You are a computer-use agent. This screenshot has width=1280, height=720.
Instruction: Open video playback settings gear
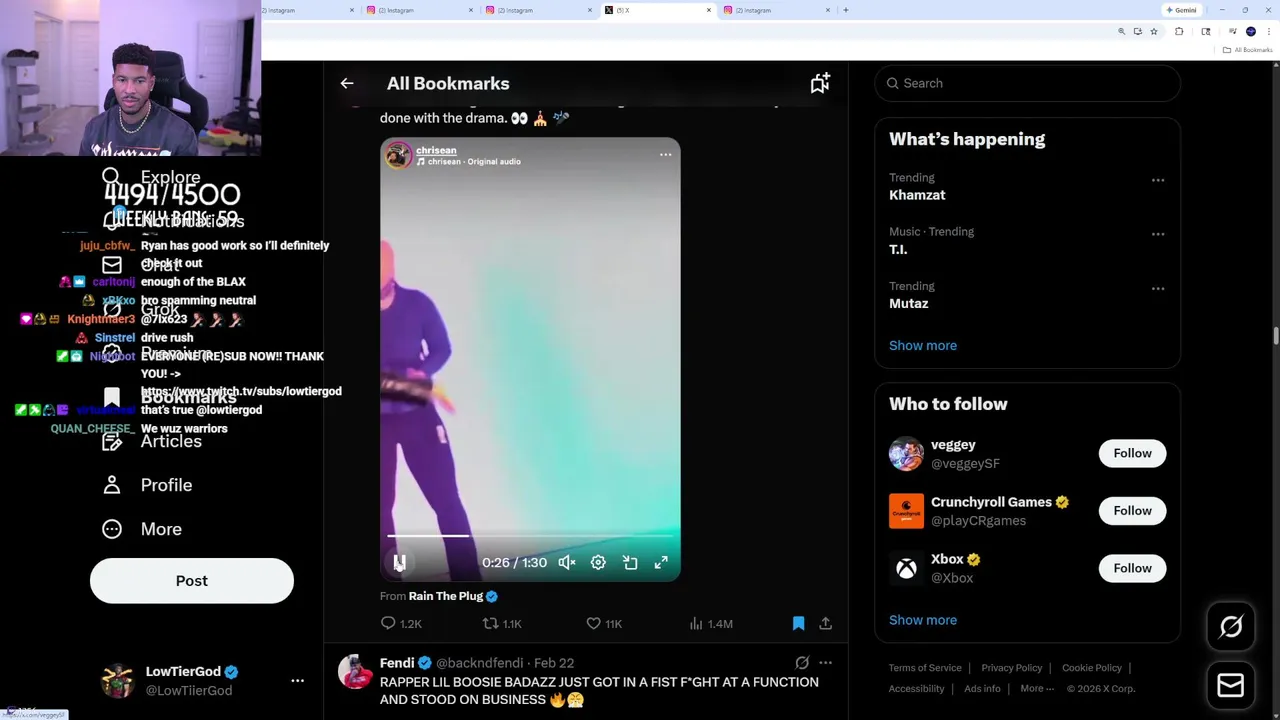tap(598, 563)
